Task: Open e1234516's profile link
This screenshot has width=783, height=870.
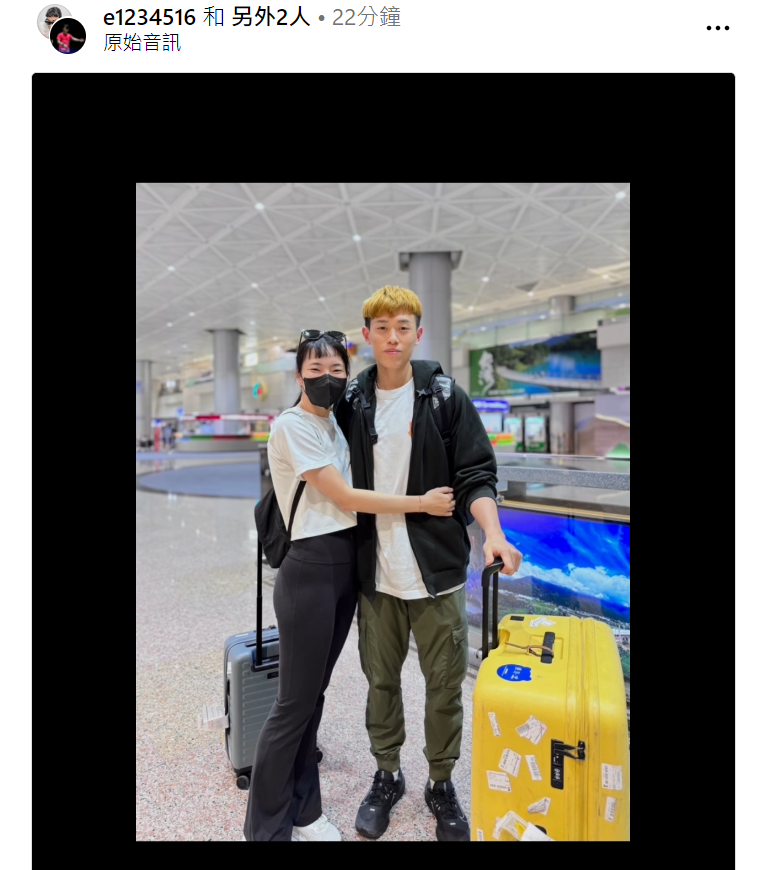Action: click(x=149, y=17)
